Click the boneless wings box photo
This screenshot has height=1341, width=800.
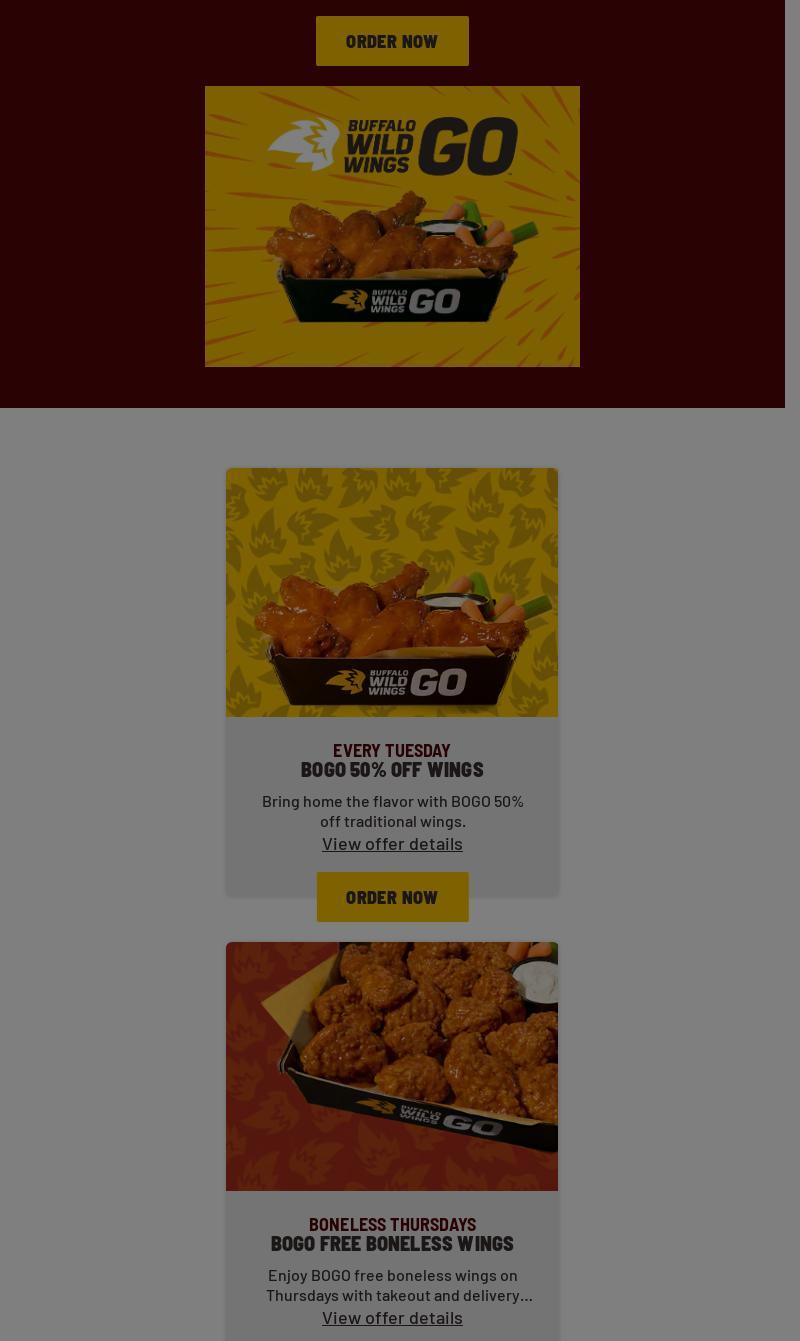pyautogui.click(x=392, y=1066)
